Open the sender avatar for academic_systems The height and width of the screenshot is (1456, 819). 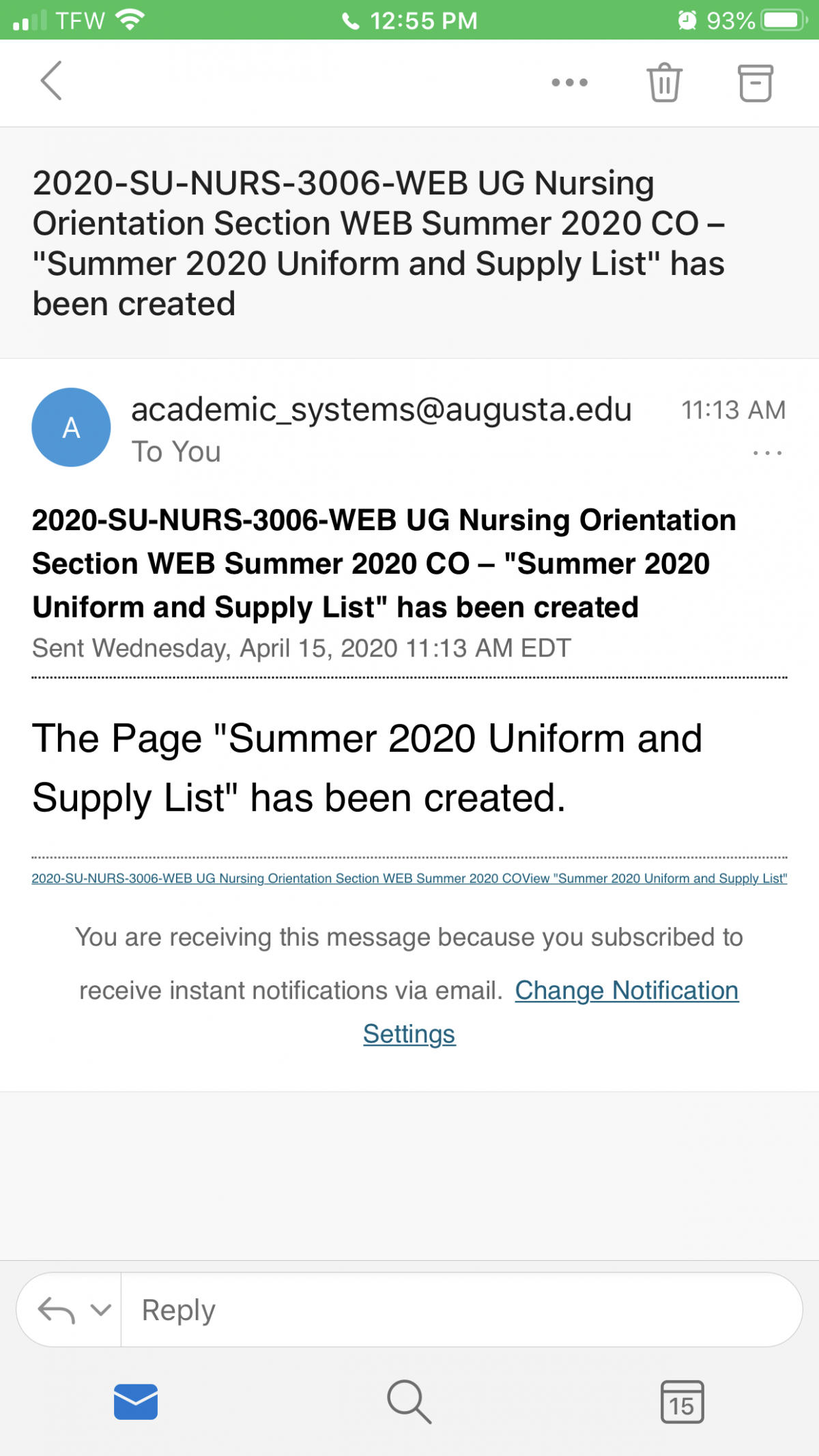tap(71, 427)
